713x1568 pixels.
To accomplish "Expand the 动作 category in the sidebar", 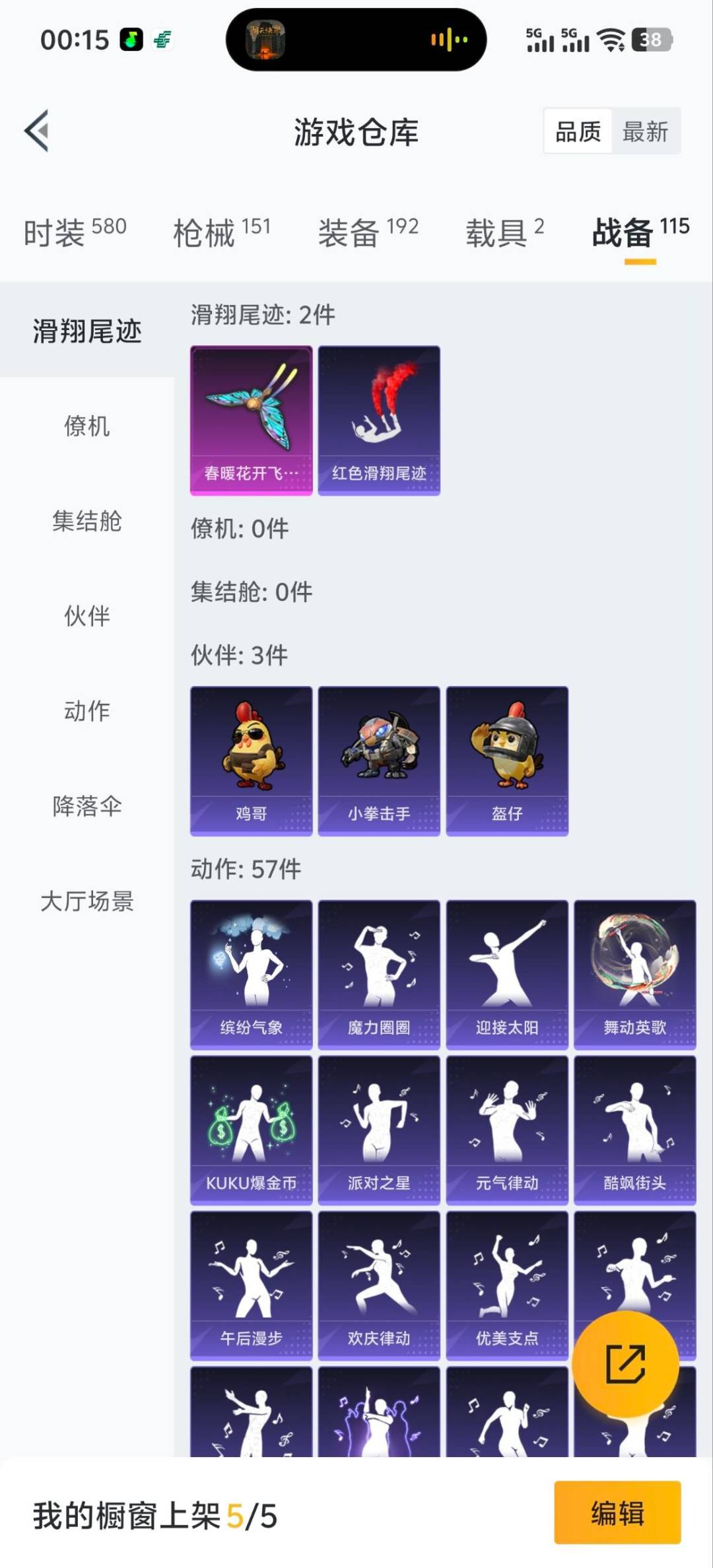I will click(87, 712).
